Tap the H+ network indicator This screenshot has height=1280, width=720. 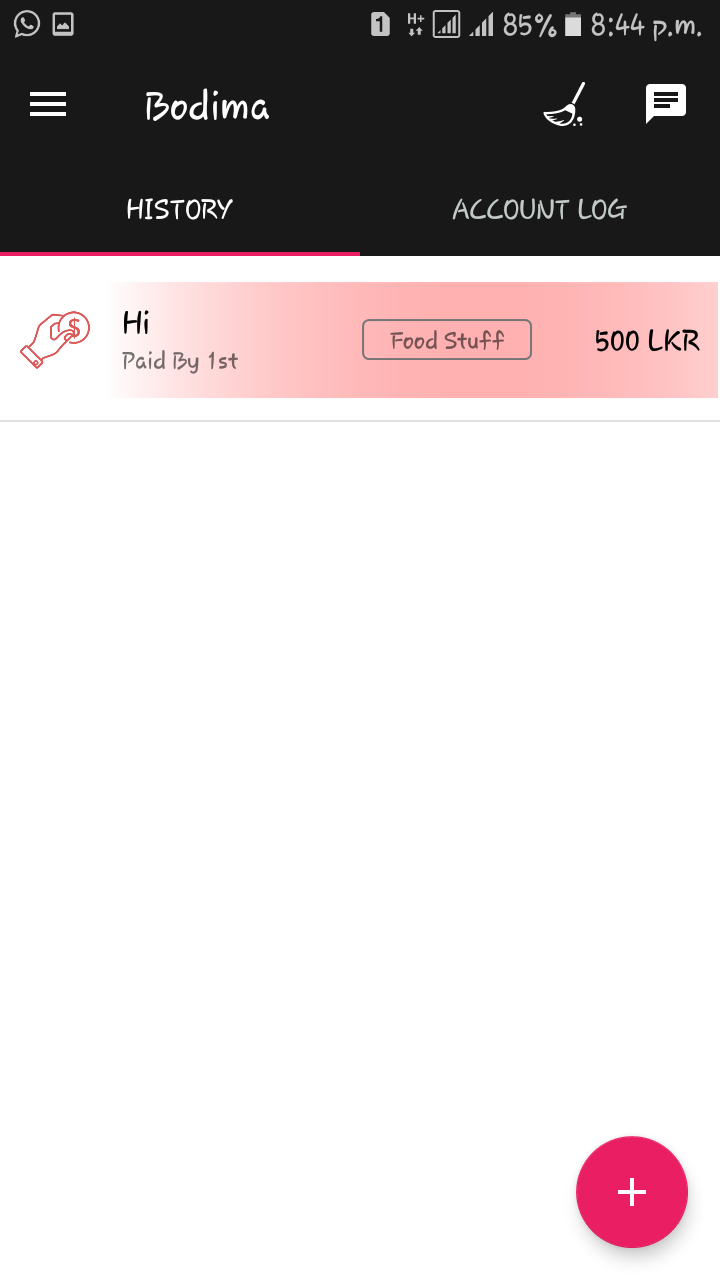tap(416, 24)
